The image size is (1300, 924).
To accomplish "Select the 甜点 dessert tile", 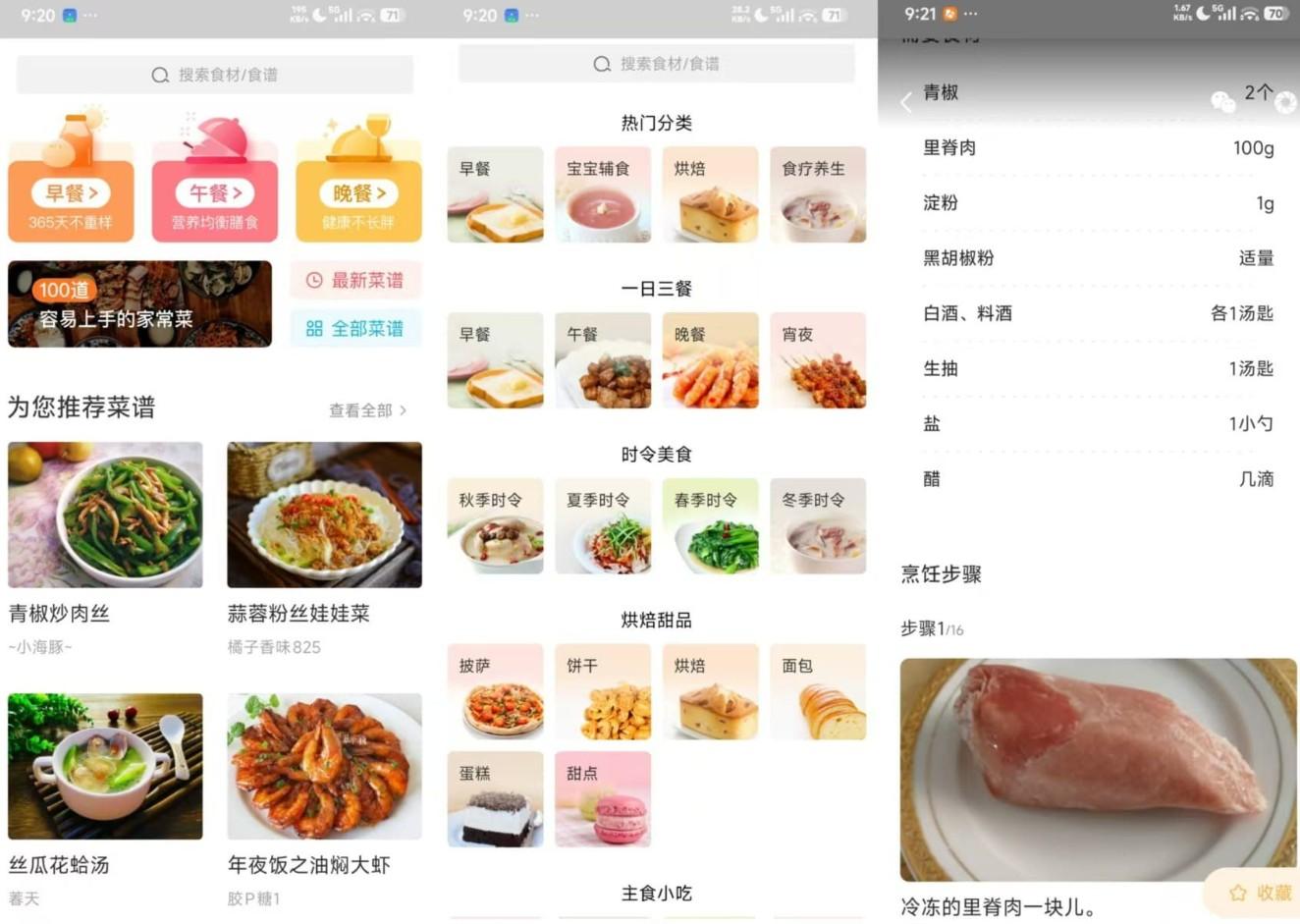I will 602,799.
